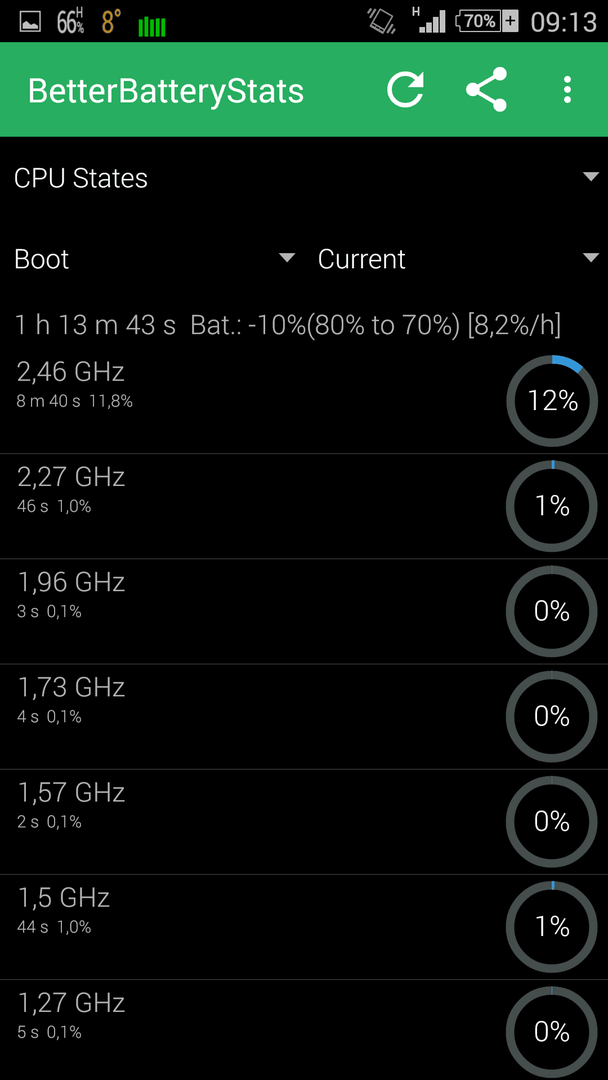Open the 2,46 GHz state row
The height and width of the screenshot is (1080, 608).
pyautogui.click(x=304, y=401)
